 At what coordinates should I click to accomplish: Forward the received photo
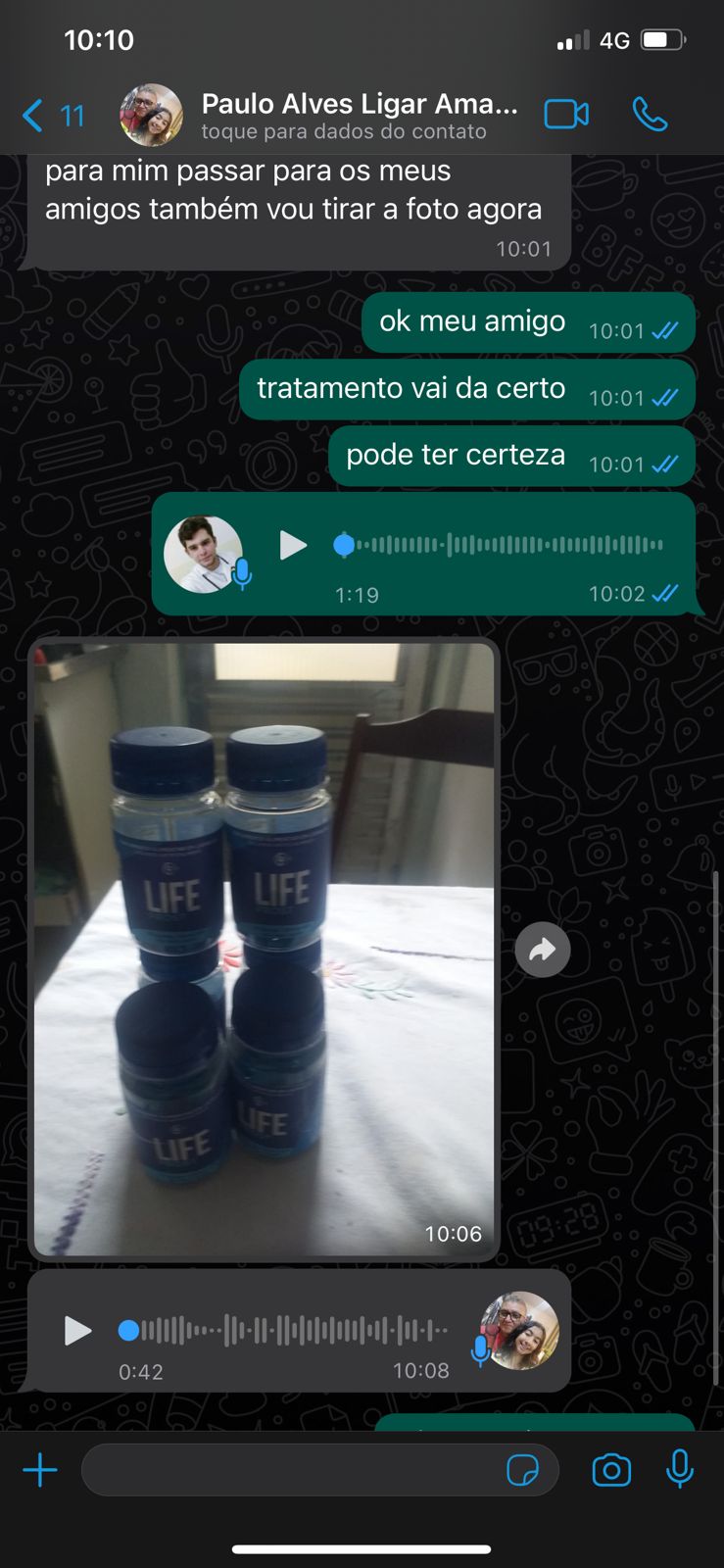(x=543, y=950)
